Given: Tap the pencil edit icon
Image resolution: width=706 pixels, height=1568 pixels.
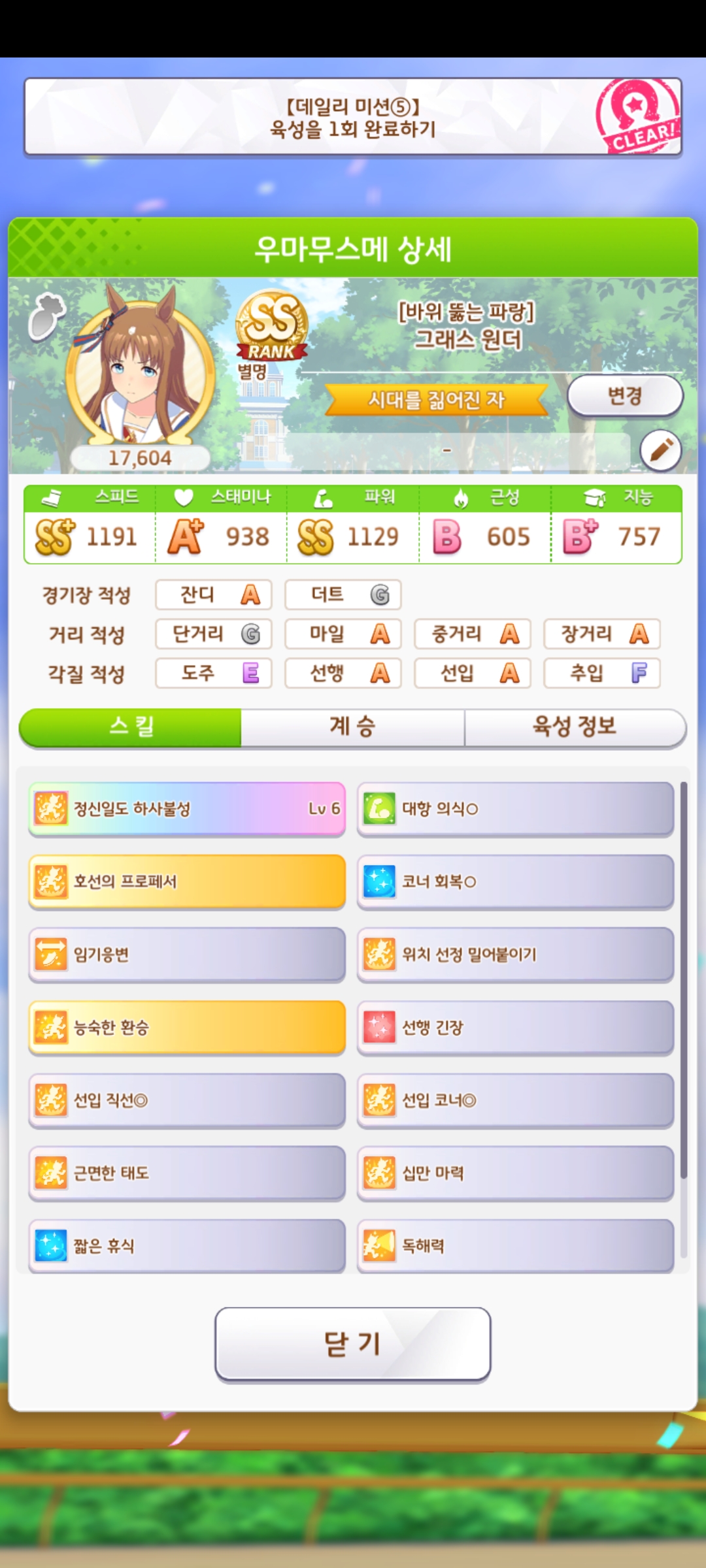Looking at the screenshot, I should pos(660,450).
